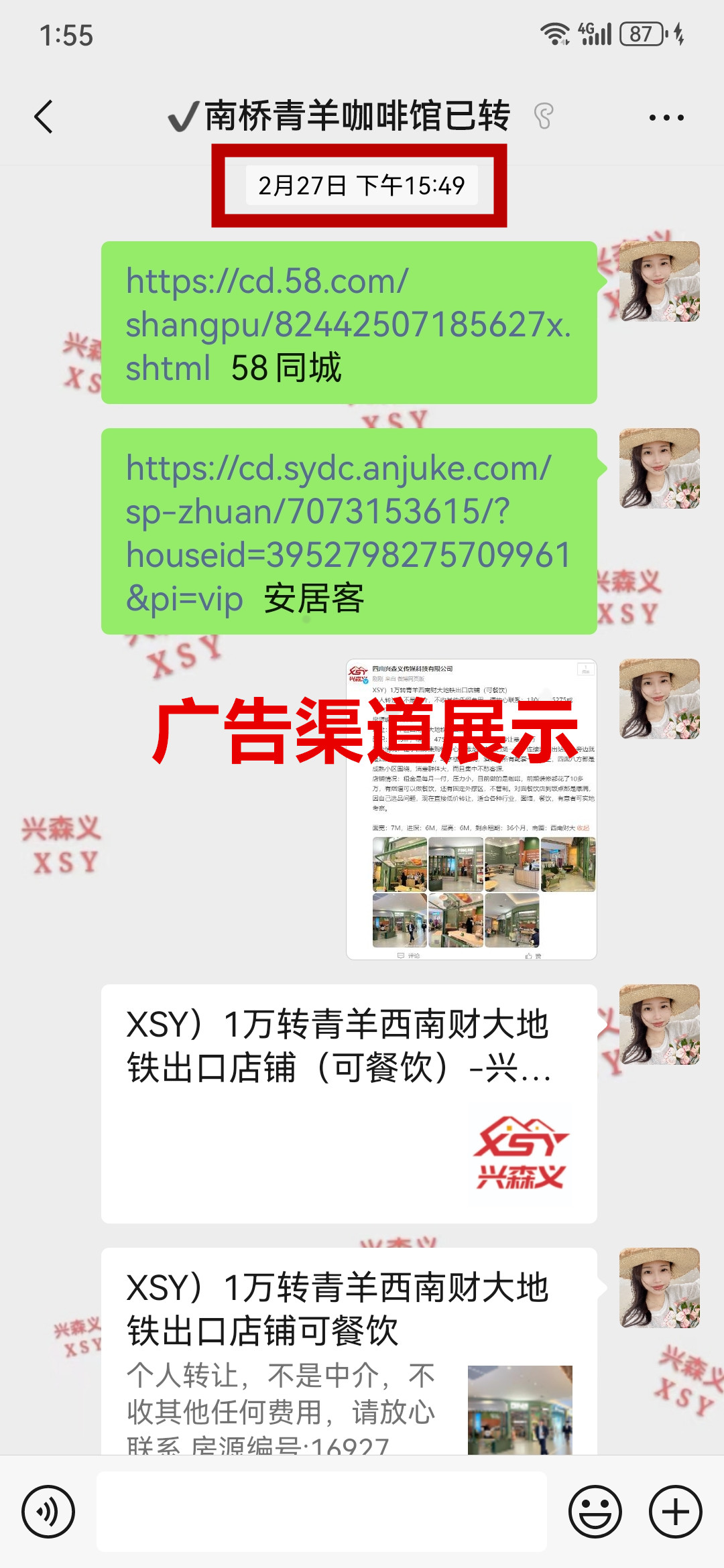Open the emoji picker

[595, 1512]
